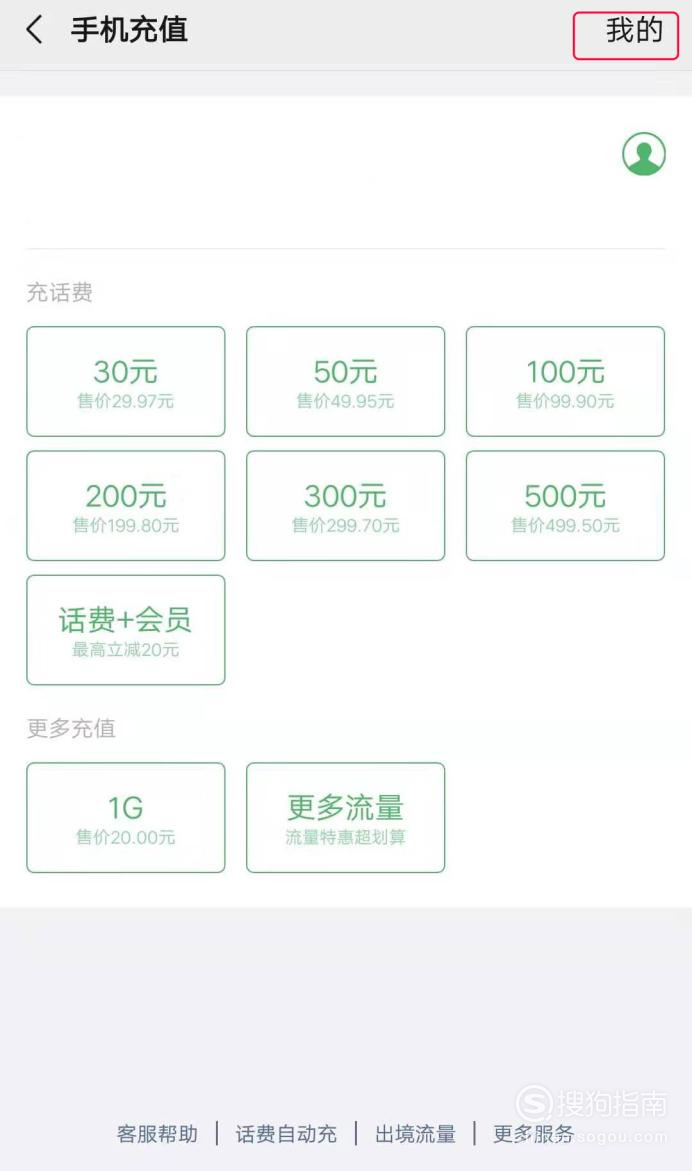Select the 50元 recharge option
Viewport: 692px width, 1171px height.
[x=346, y=382]
